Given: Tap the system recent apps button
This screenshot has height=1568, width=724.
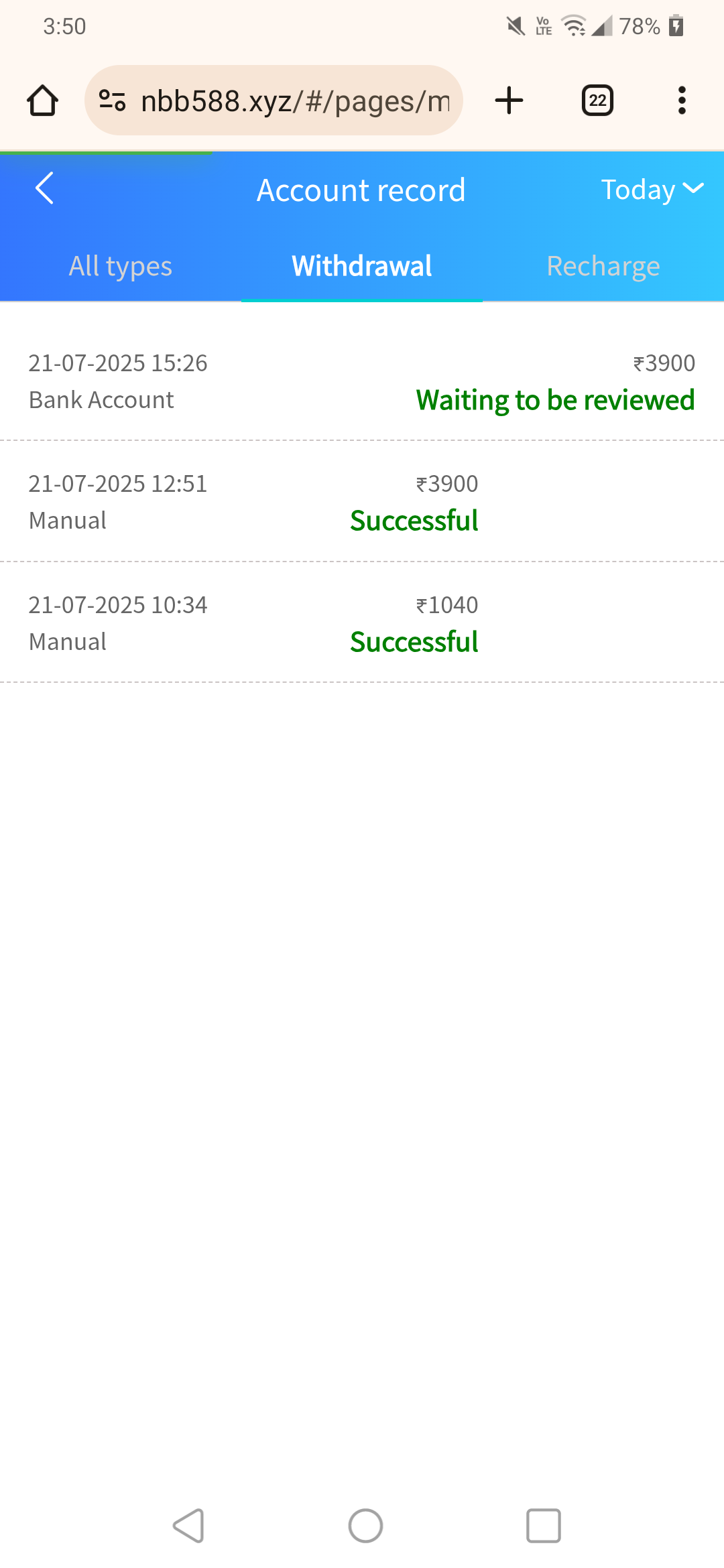Looking at the screenshot, I should pos(543,1526).
